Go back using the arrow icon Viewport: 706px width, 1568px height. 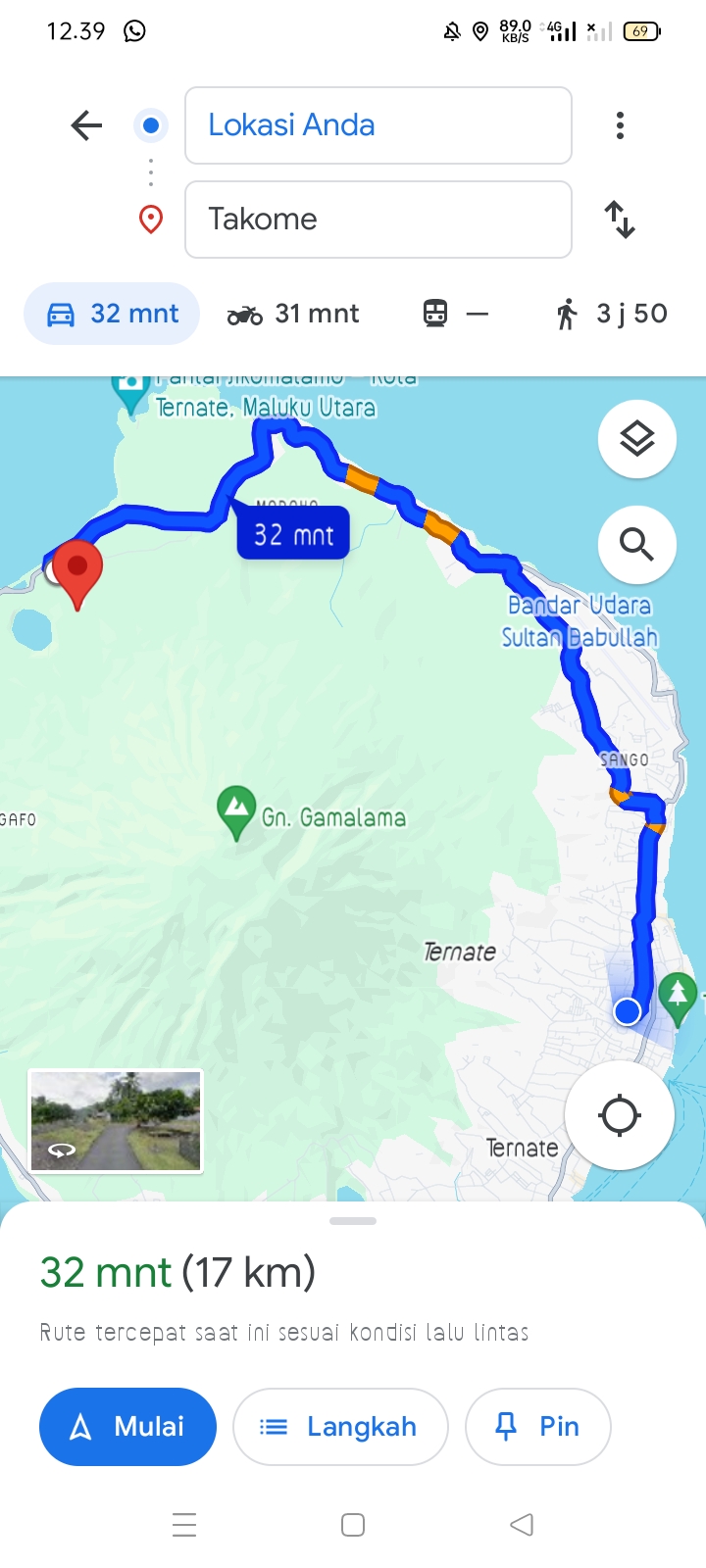(86, 125)
